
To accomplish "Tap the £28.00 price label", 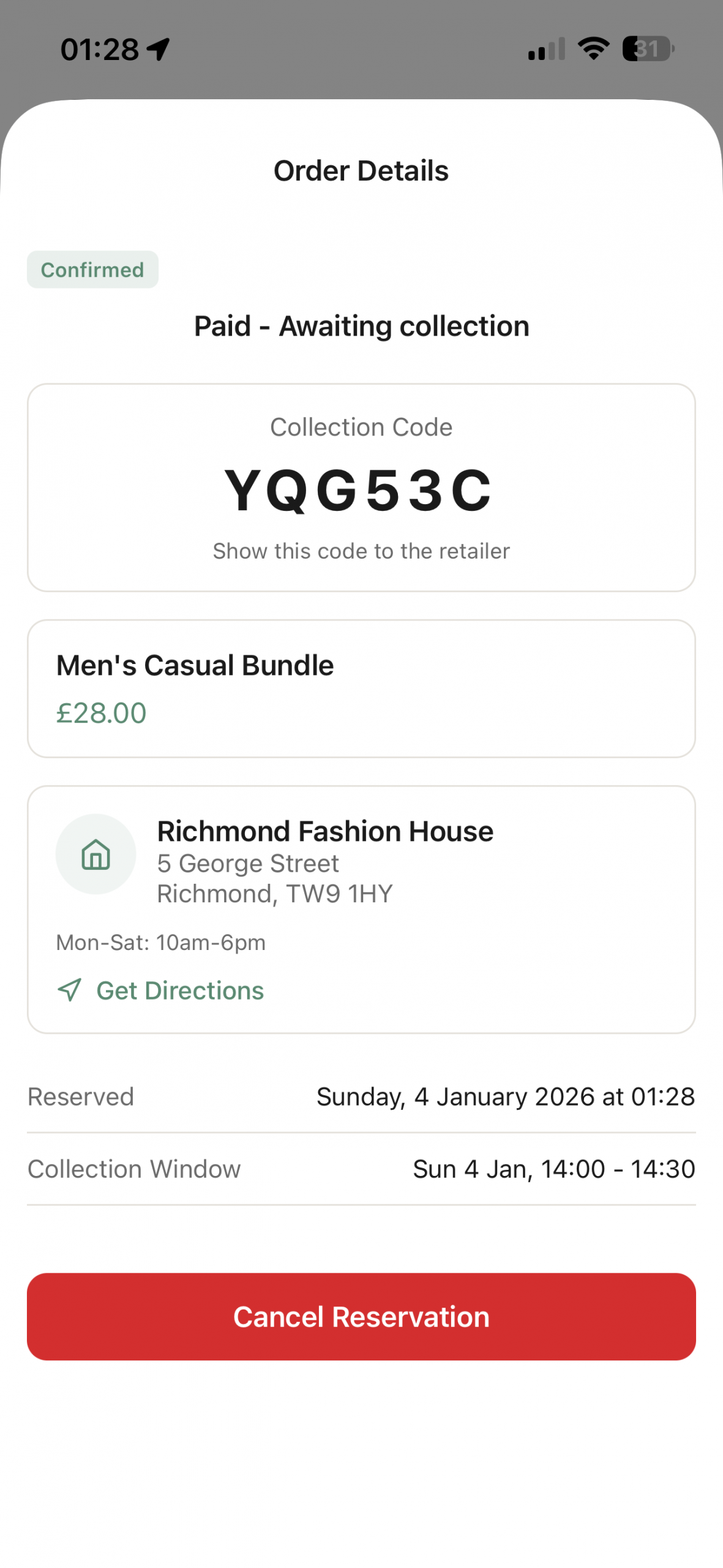I will (100, 712).
